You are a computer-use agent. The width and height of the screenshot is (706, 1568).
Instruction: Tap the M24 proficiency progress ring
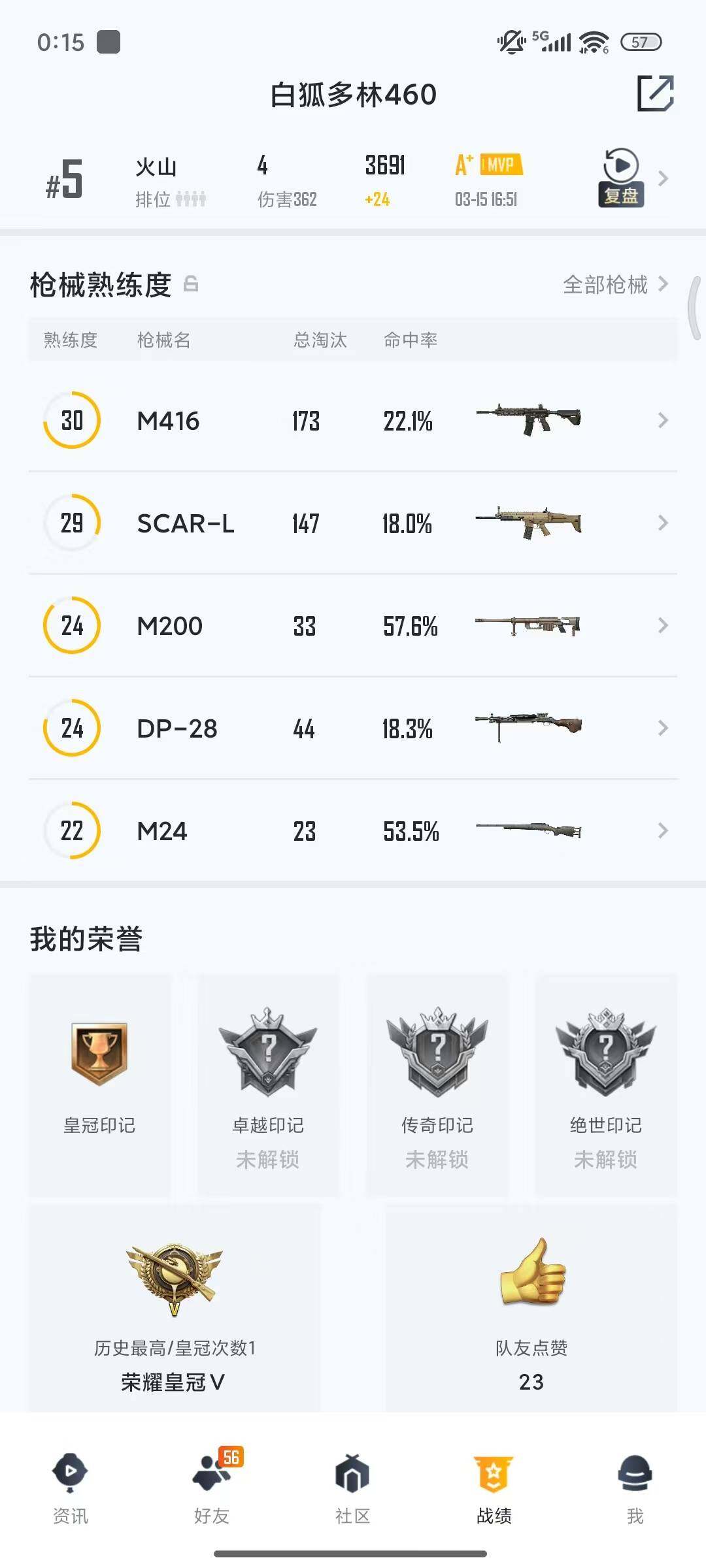click(x=73, y=830)
